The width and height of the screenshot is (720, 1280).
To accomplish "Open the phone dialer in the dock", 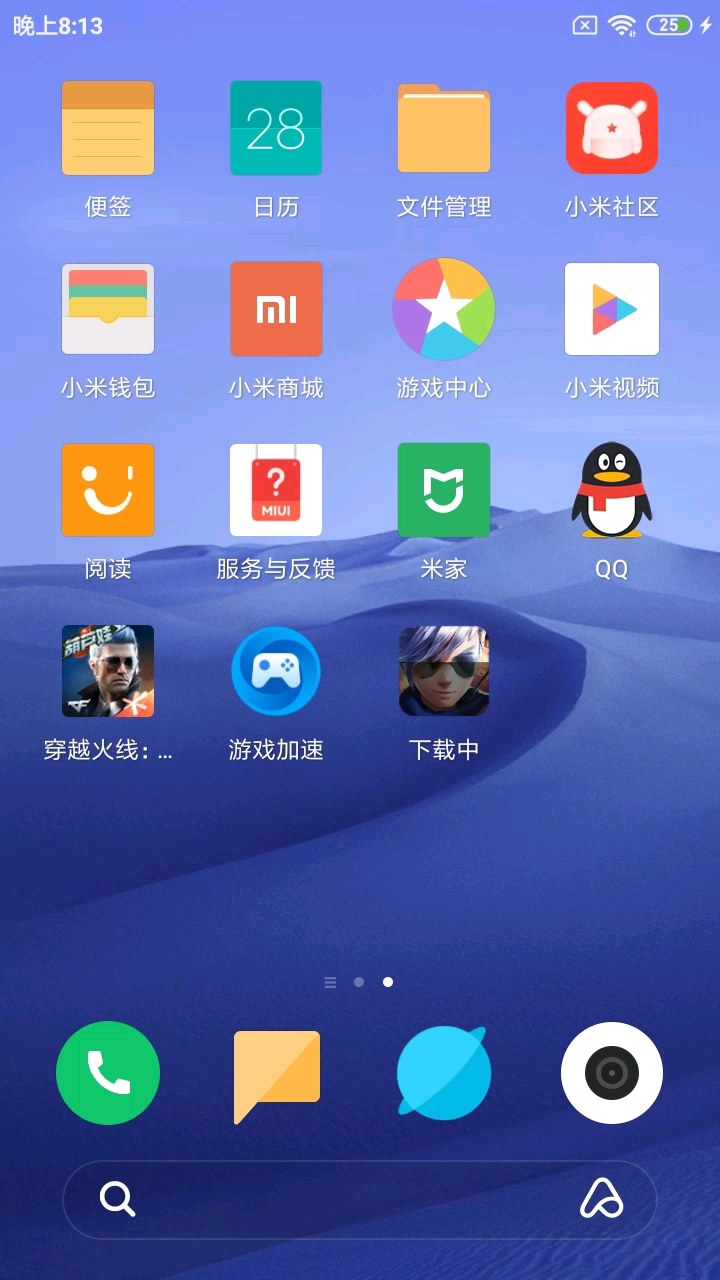I will 108,1073.
